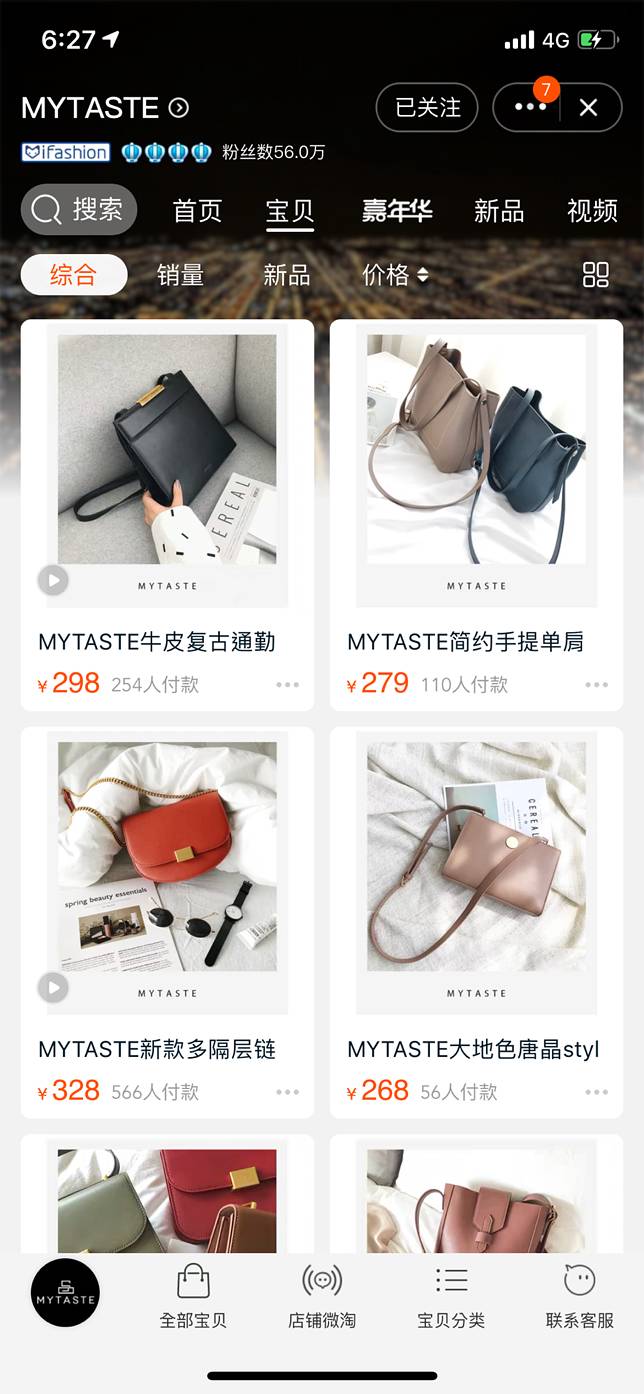
Task: Switch to the 首页 tab
Action: click(197, 211)
